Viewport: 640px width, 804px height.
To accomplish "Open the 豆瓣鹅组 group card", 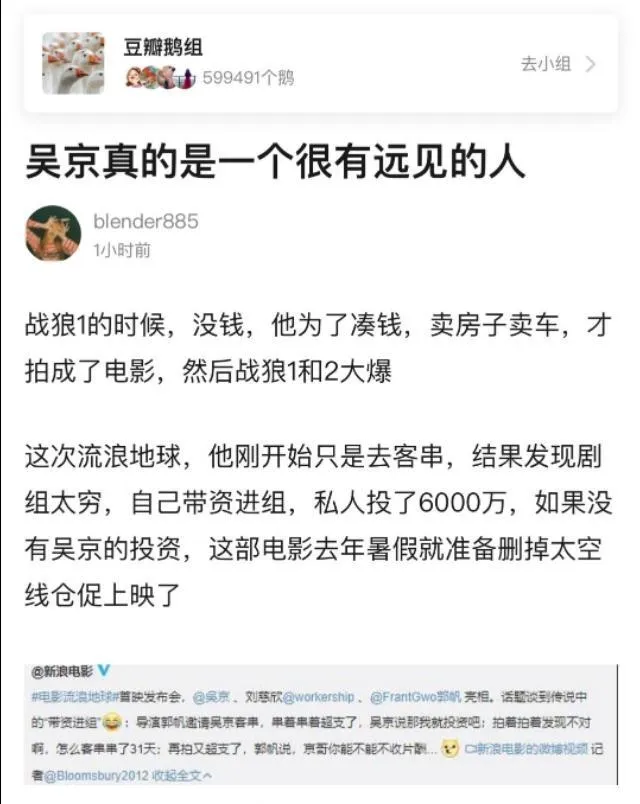I will (164, 48).
